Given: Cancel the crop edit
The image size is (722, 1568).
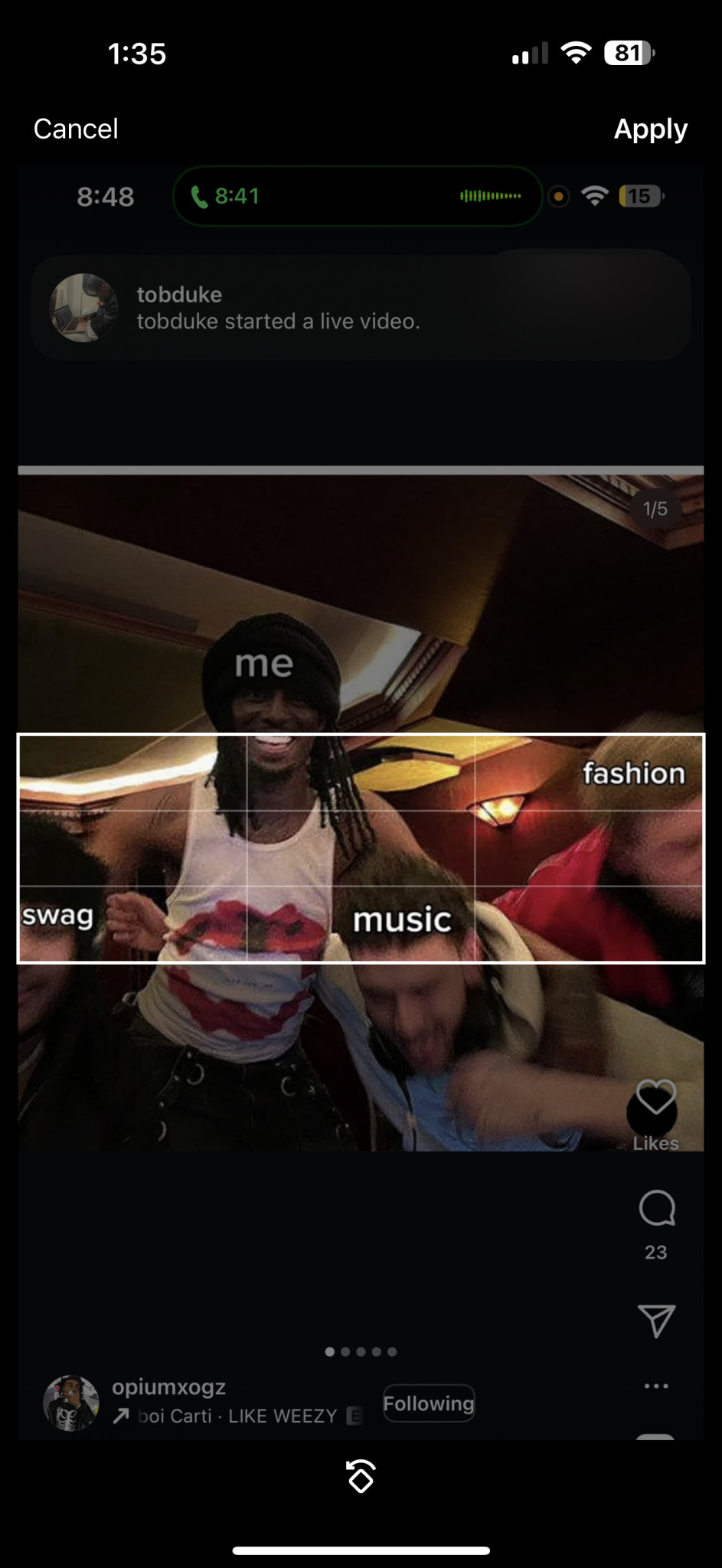Looking at the screenshot, I should click(76, 129).
